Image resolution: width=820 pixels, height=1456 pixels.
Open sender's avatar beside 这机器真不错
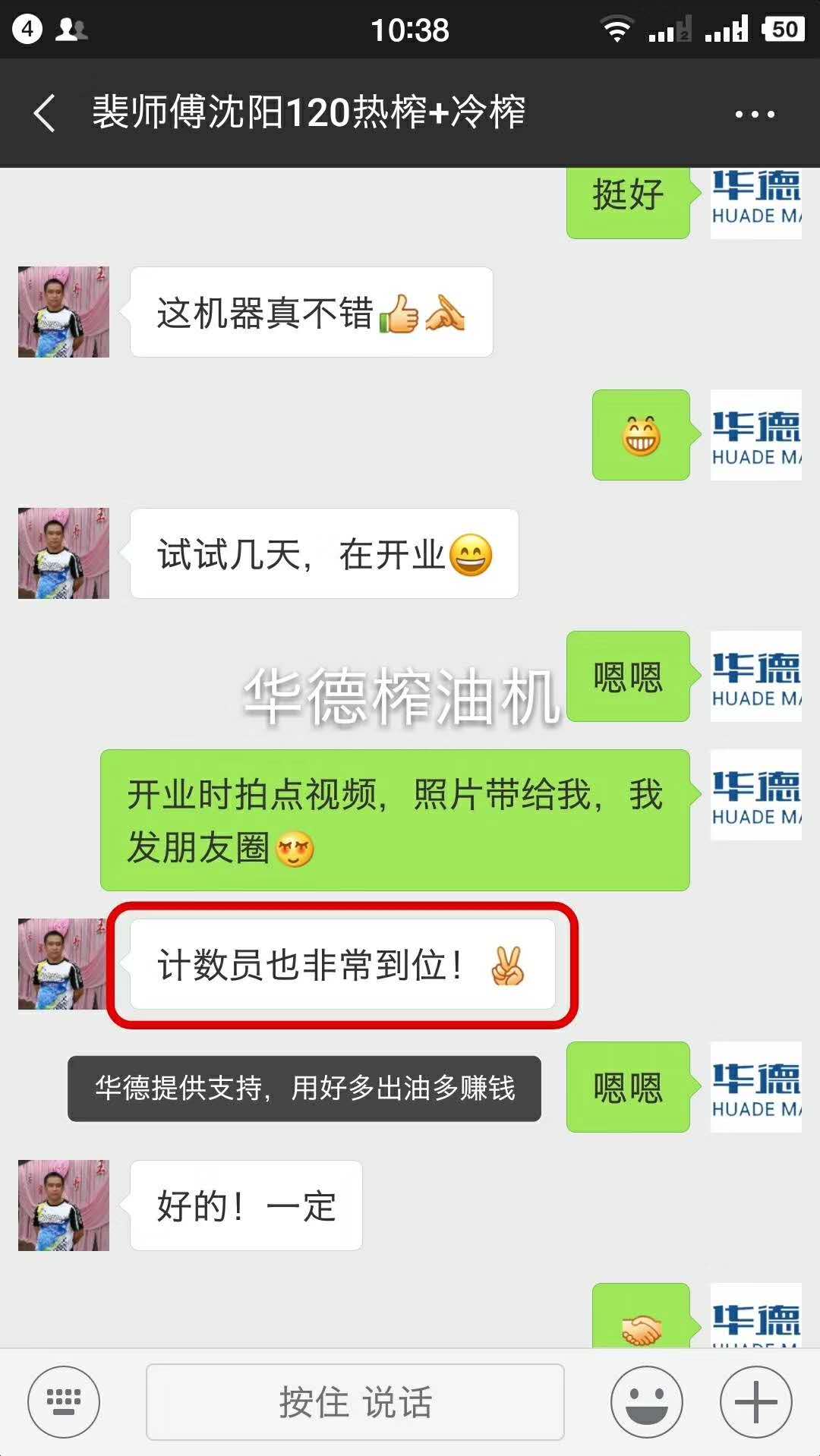click(x=64, y=312)
